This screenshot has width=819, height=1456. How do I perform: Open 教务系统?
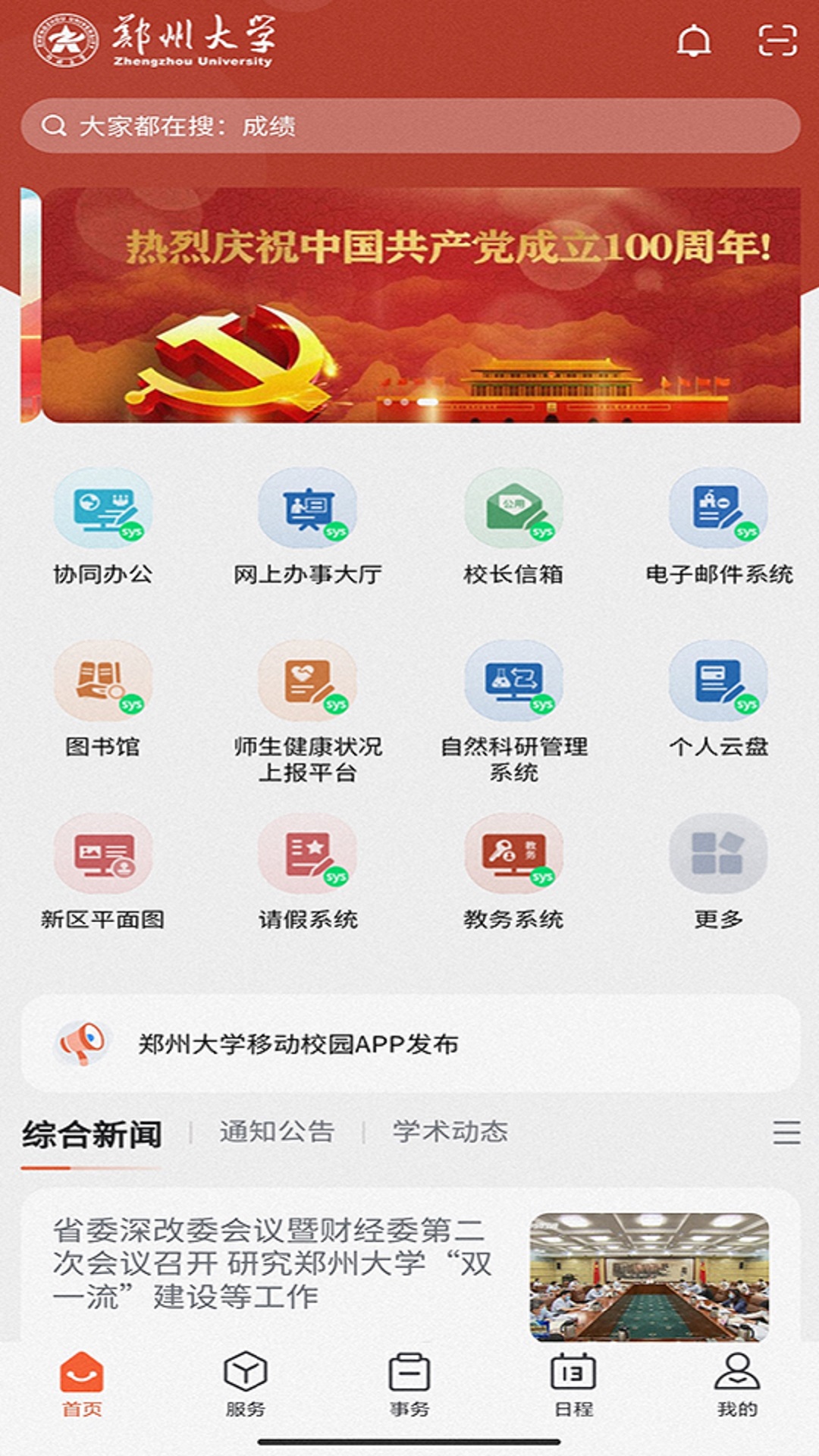click(513, 872)
